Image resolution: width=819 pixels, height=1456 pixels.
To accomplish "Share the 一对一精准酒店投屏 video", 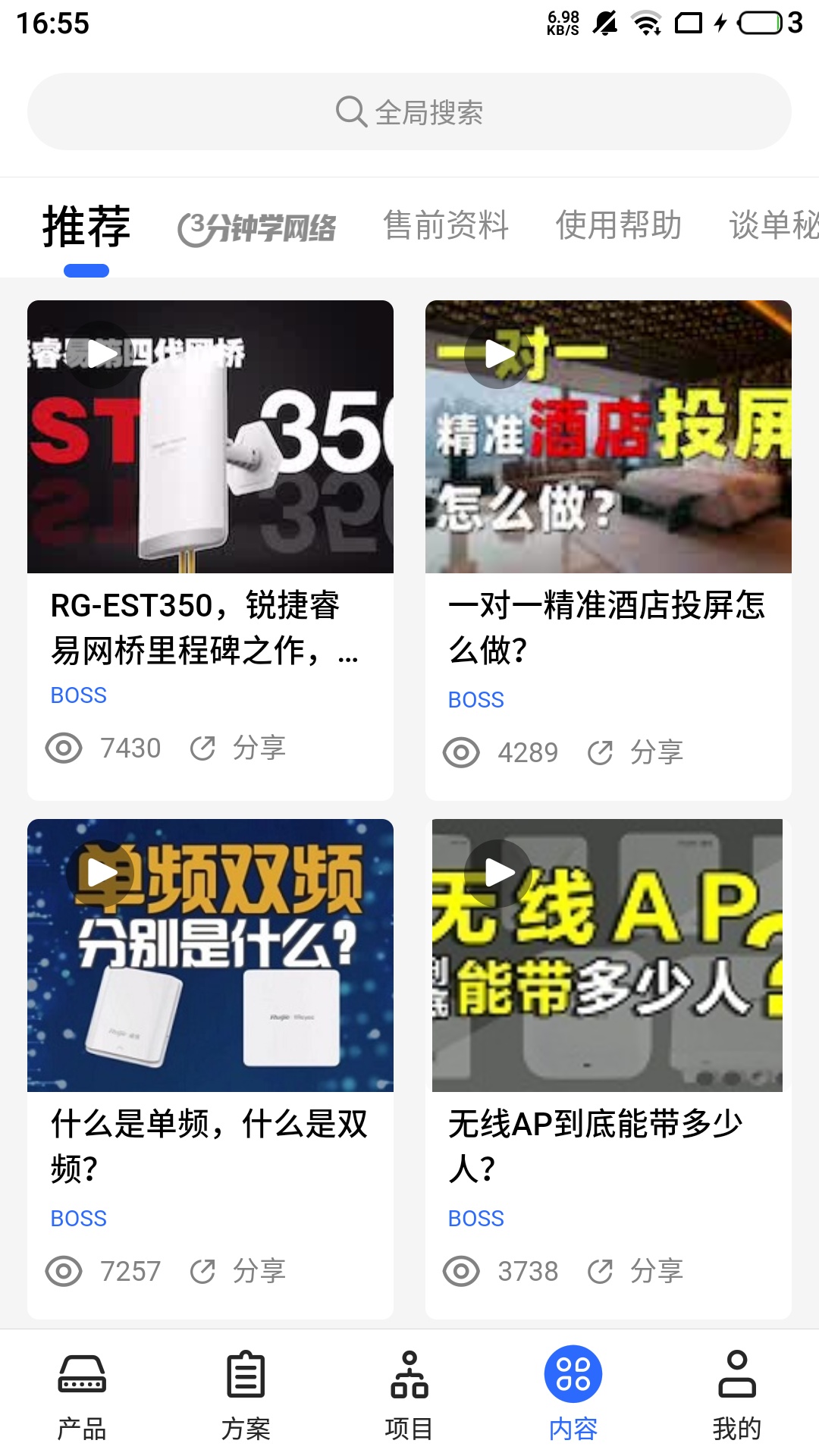I will point(635,752).
